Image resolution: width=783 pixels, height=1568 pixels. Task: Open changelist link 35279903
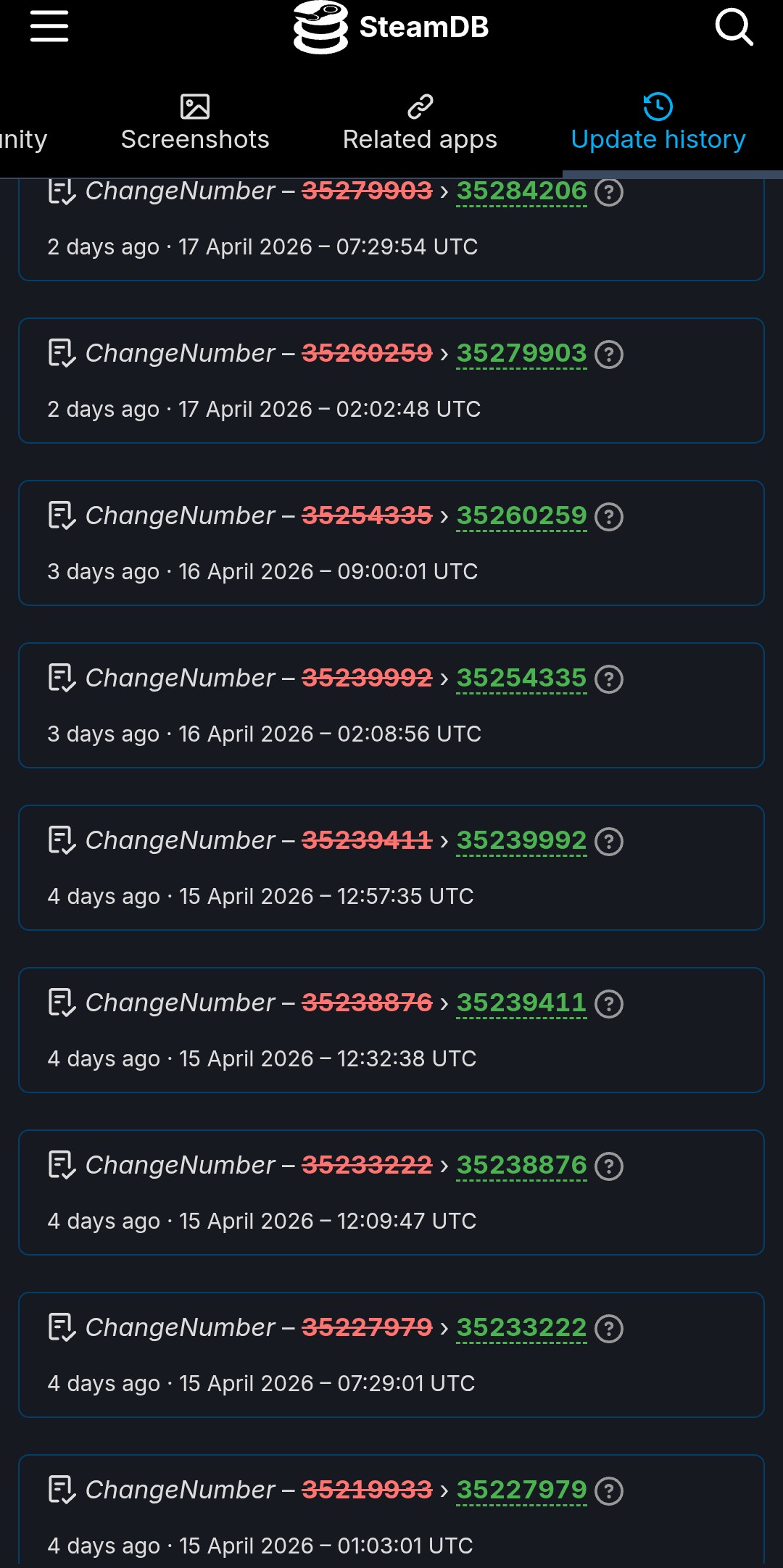(521, 354)
